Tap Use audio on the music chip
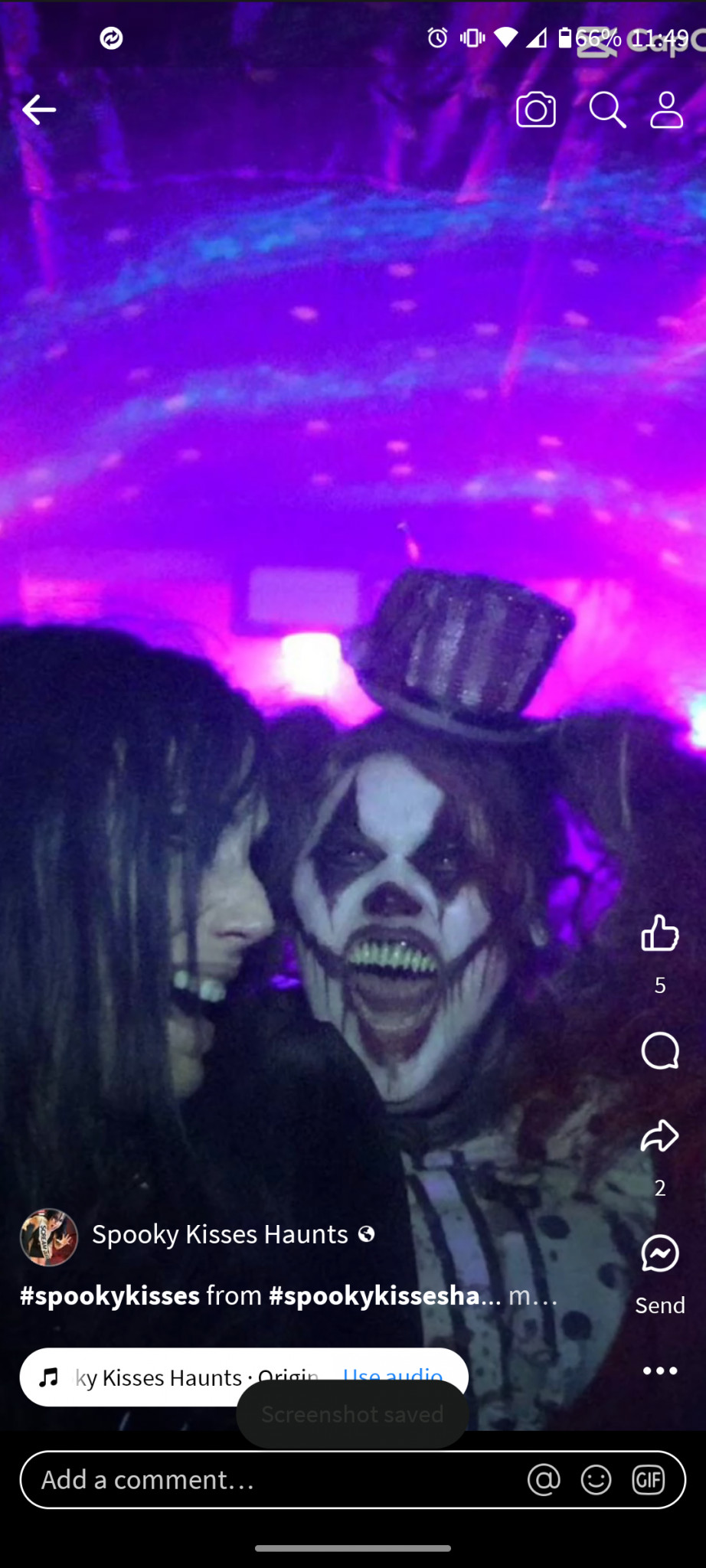Image resolution: width=706 pixels, height=1568 pixels. [x=392, y=1377]
